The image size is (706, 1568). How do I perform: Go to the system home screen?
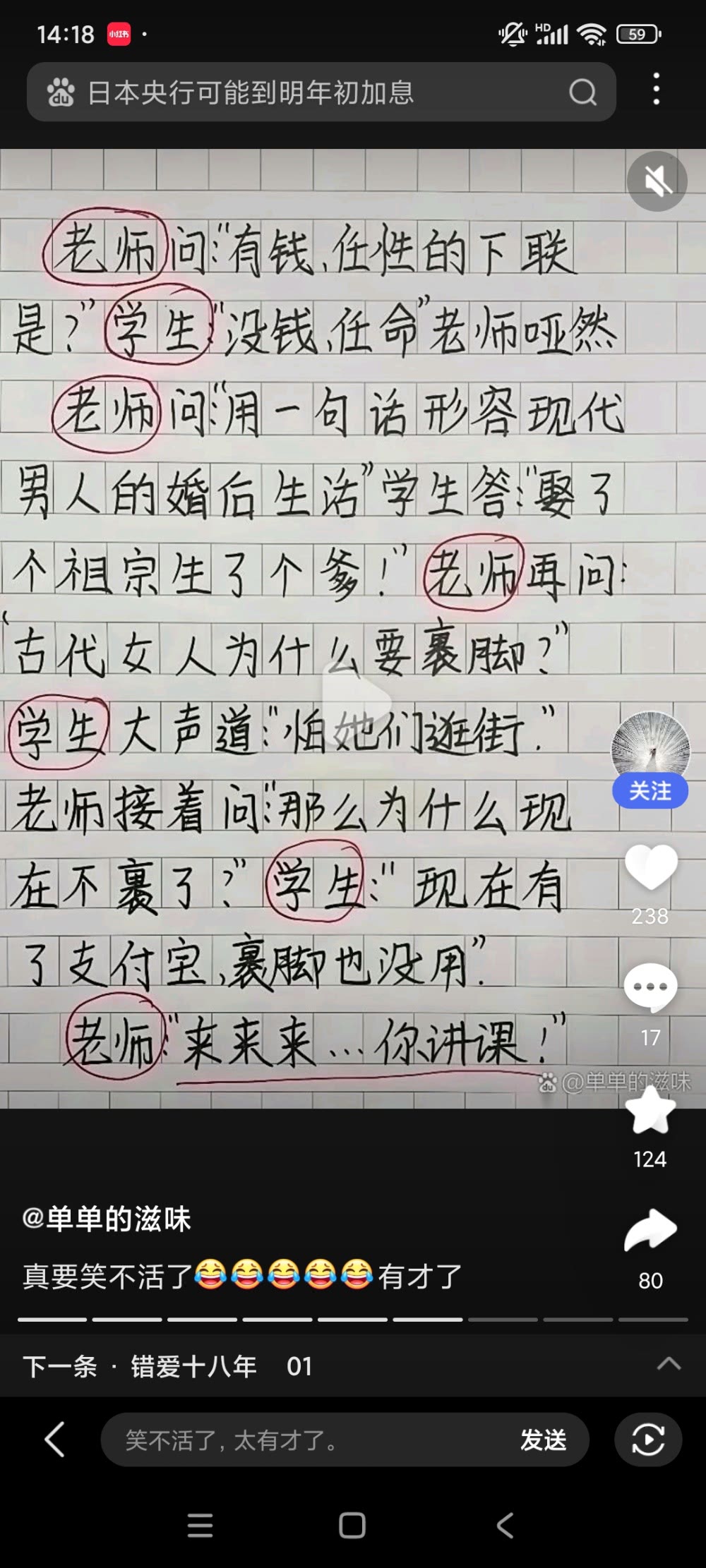point(352,1525)
